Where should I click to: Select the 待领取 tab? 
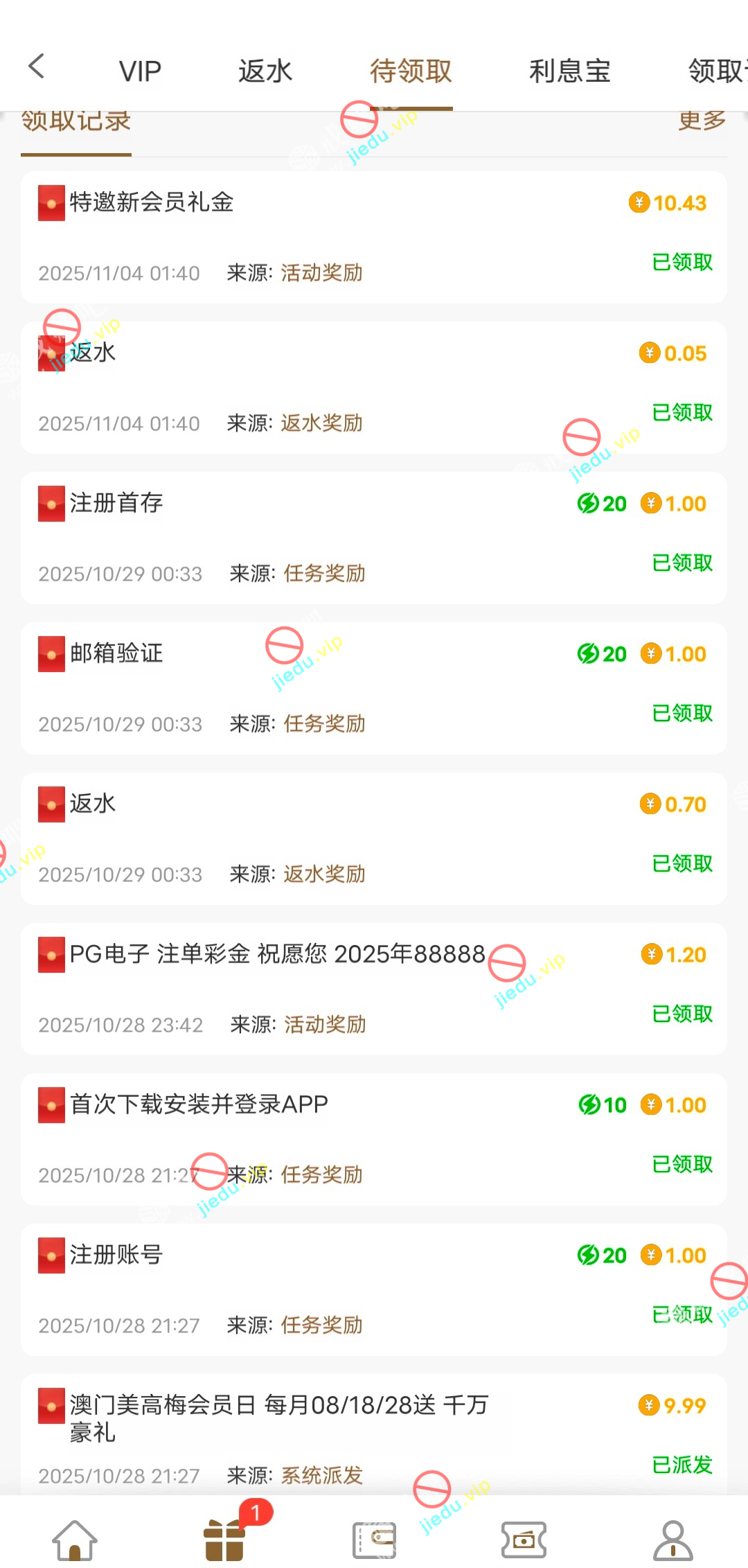411,71
